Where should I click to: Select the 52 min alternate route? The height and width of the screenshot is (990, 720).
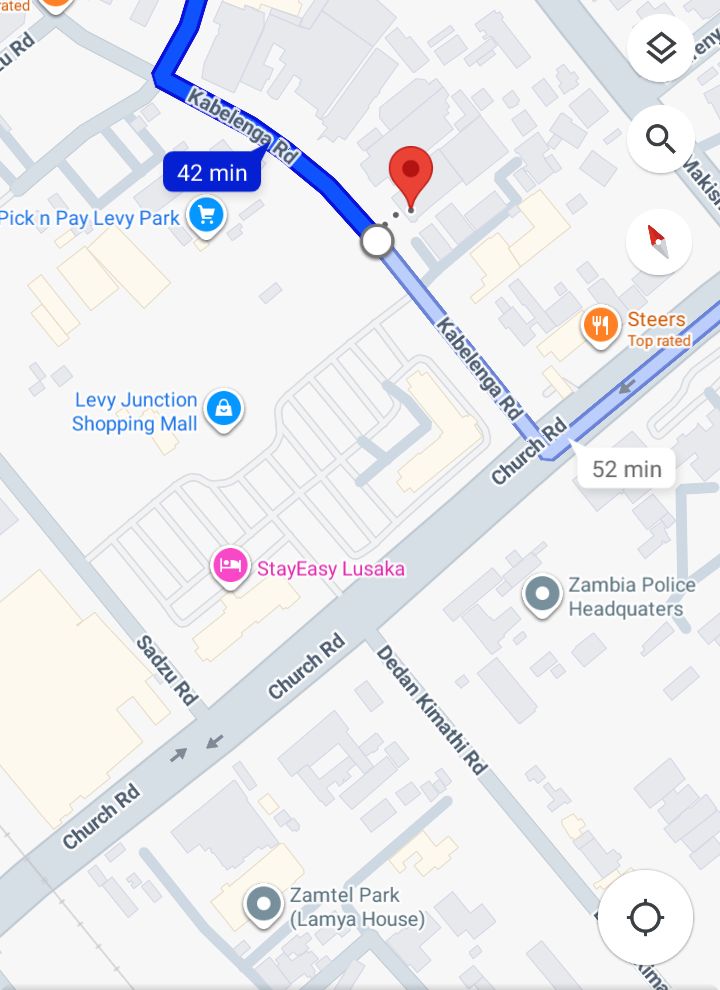[626, 469]
